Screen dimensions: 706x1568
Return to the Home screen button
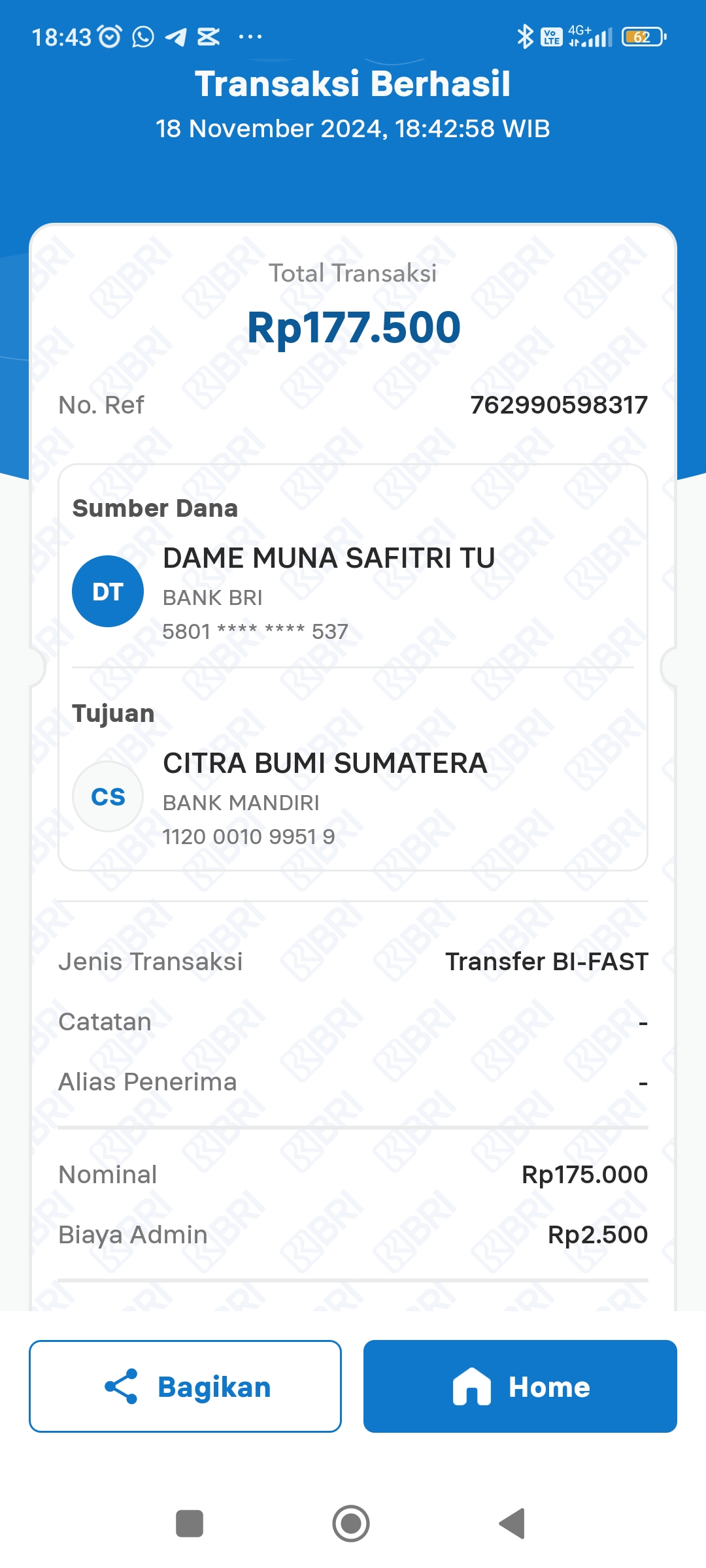click(520, 1386)
